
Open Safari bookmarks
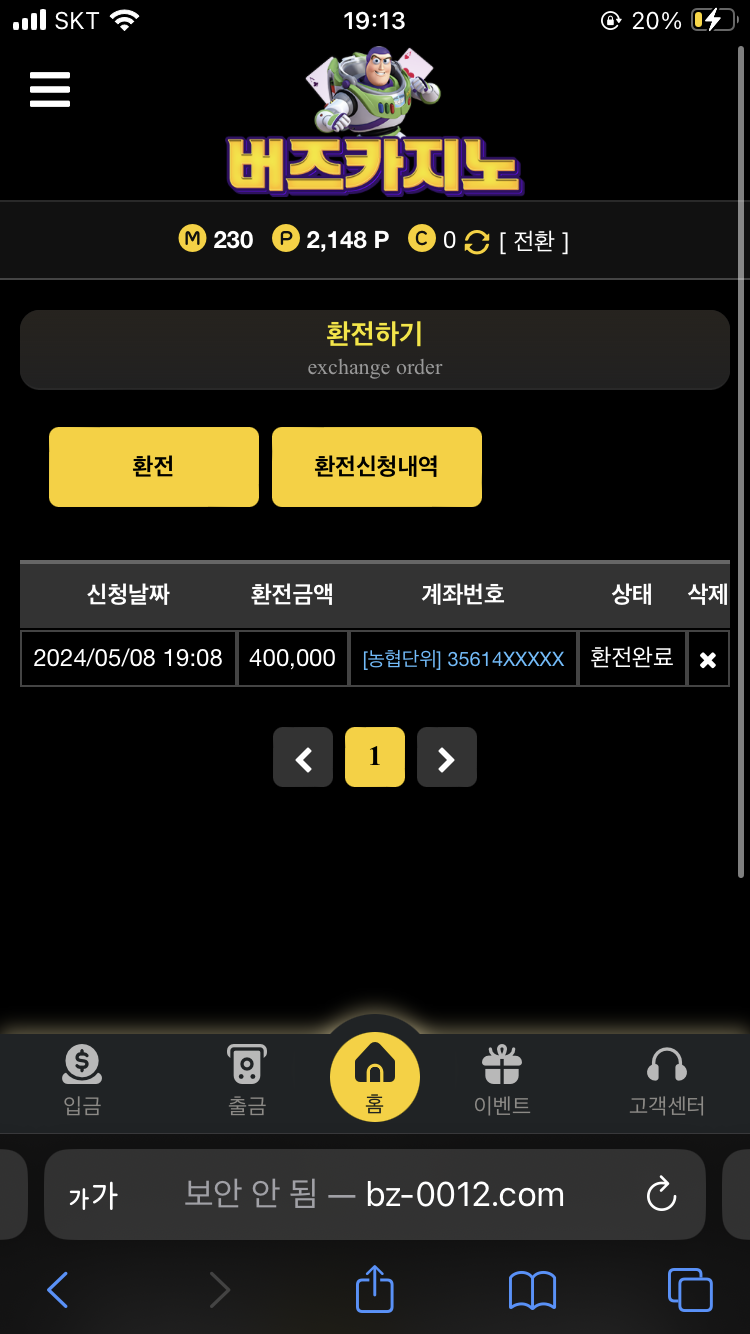(532, 1290)
